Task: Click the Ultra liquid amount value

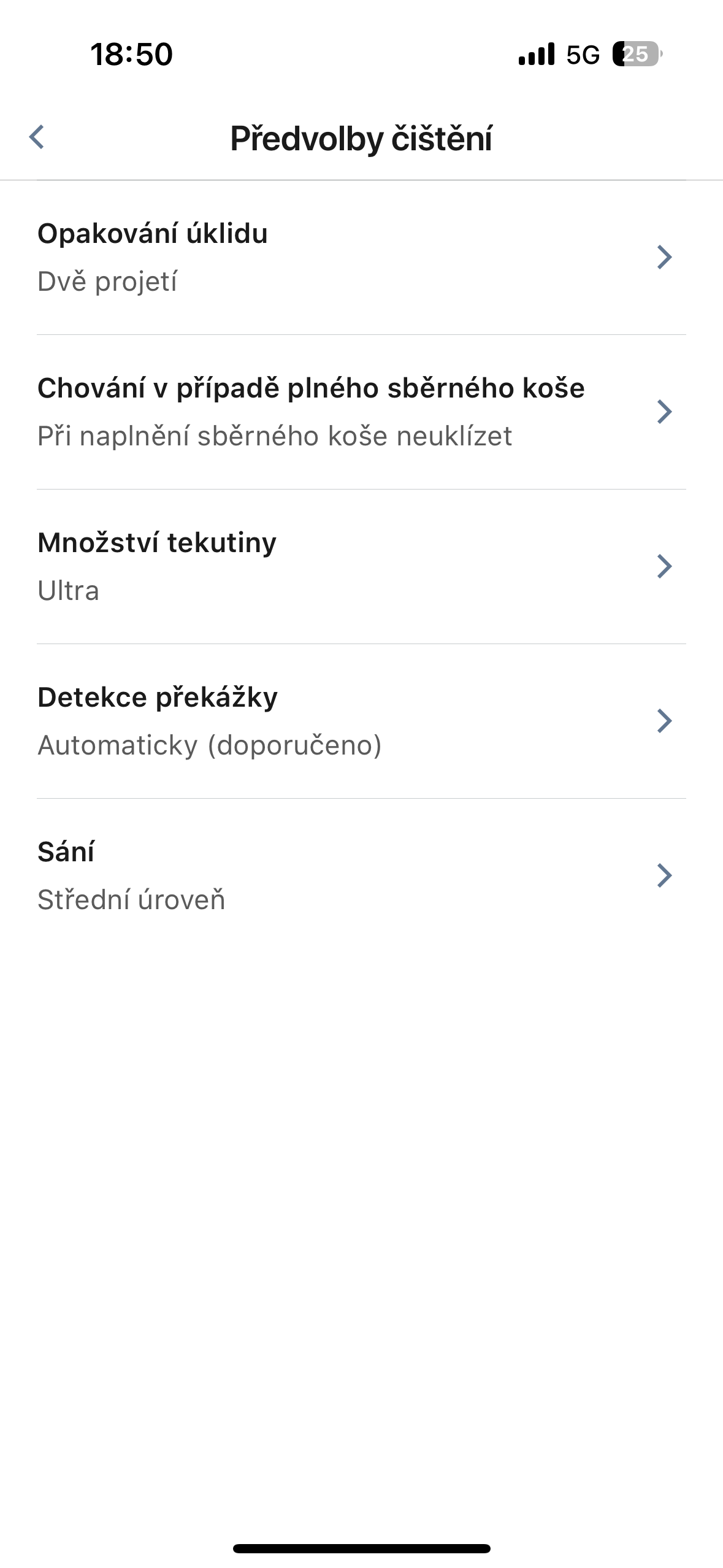Action: tap(69, 591)
